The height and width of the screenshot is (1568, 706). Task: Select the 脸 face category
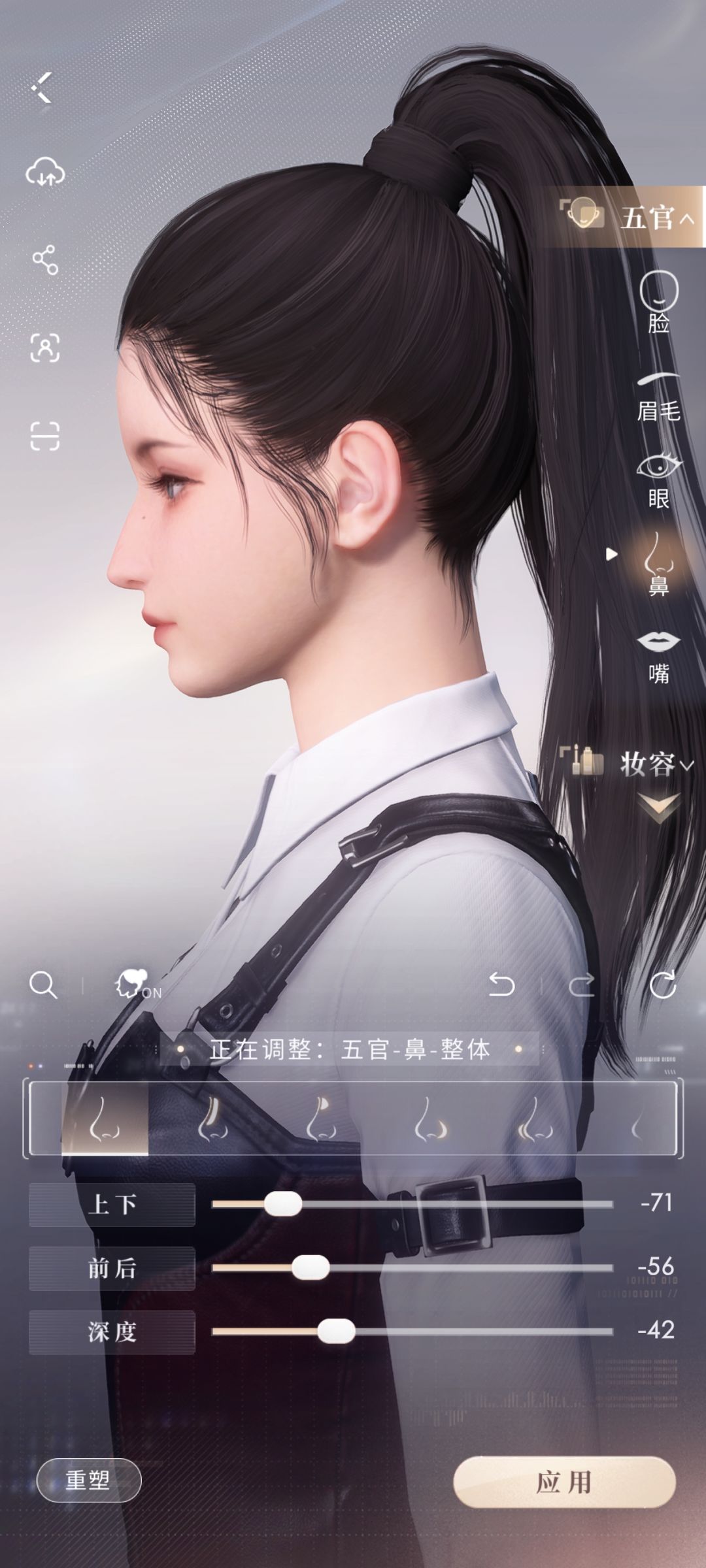(659, 302)
